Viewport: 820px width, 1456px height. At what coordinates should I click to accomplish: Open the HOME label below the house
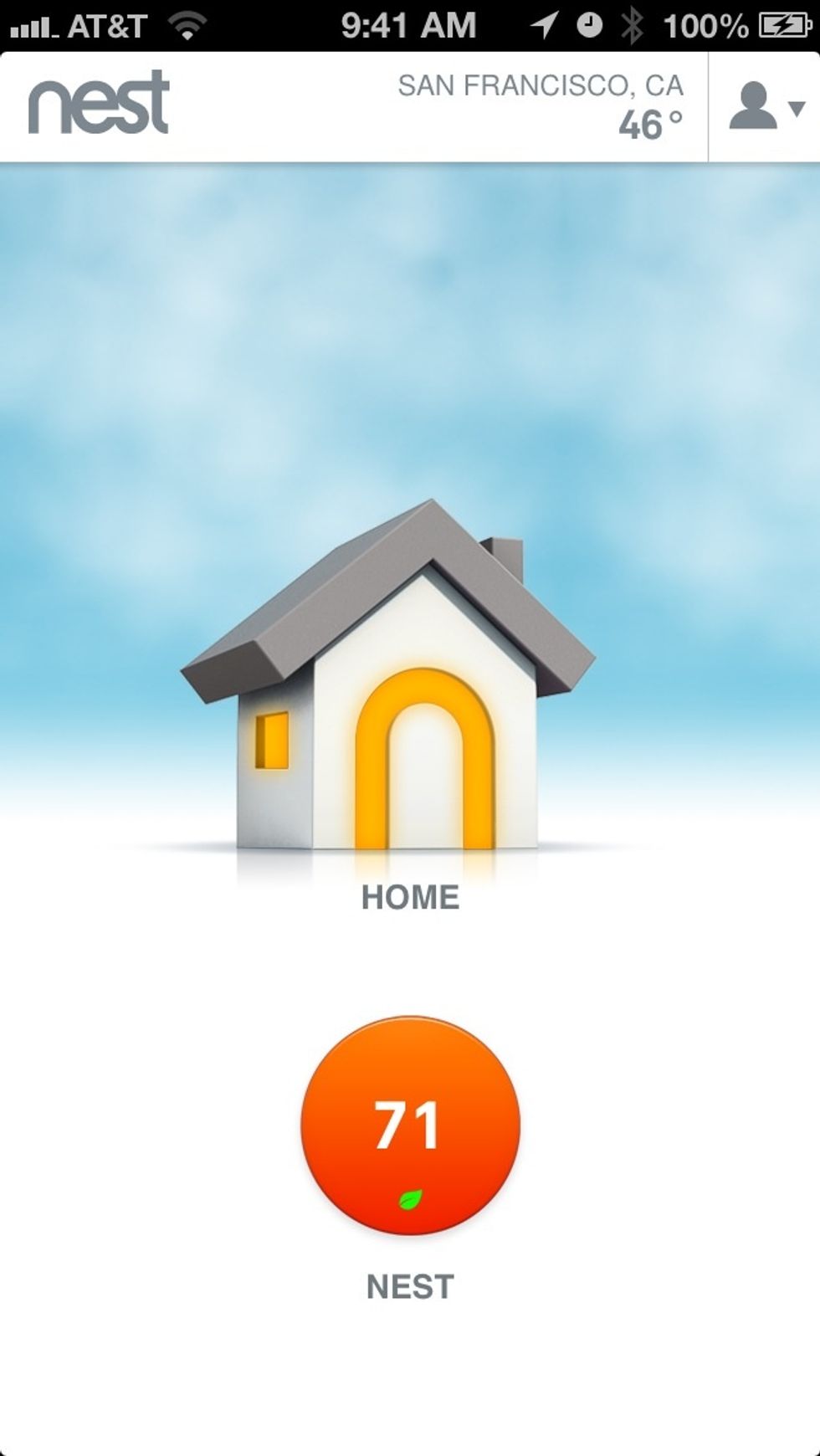coord(409,897)
